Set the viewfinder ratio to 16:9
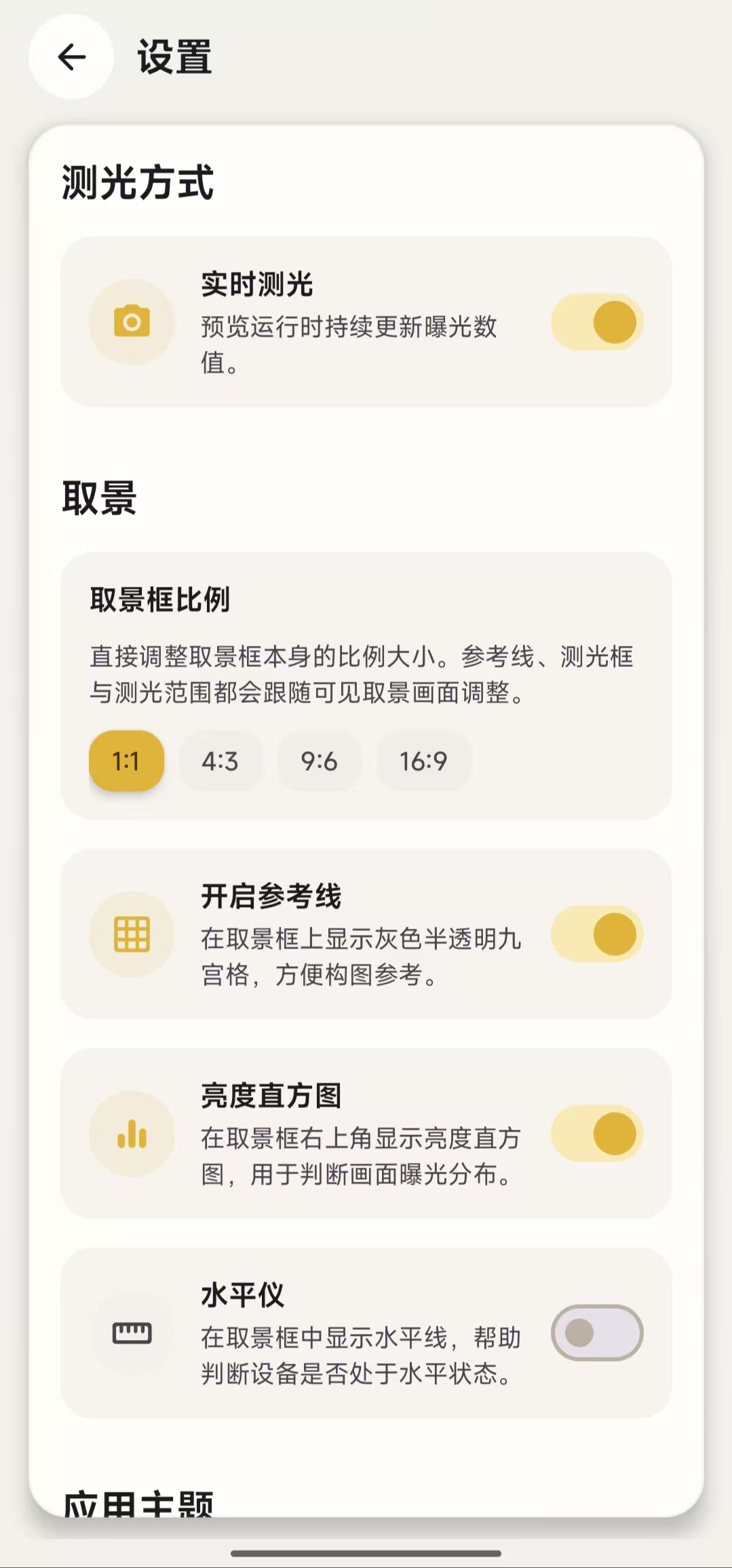 [423, 761]
